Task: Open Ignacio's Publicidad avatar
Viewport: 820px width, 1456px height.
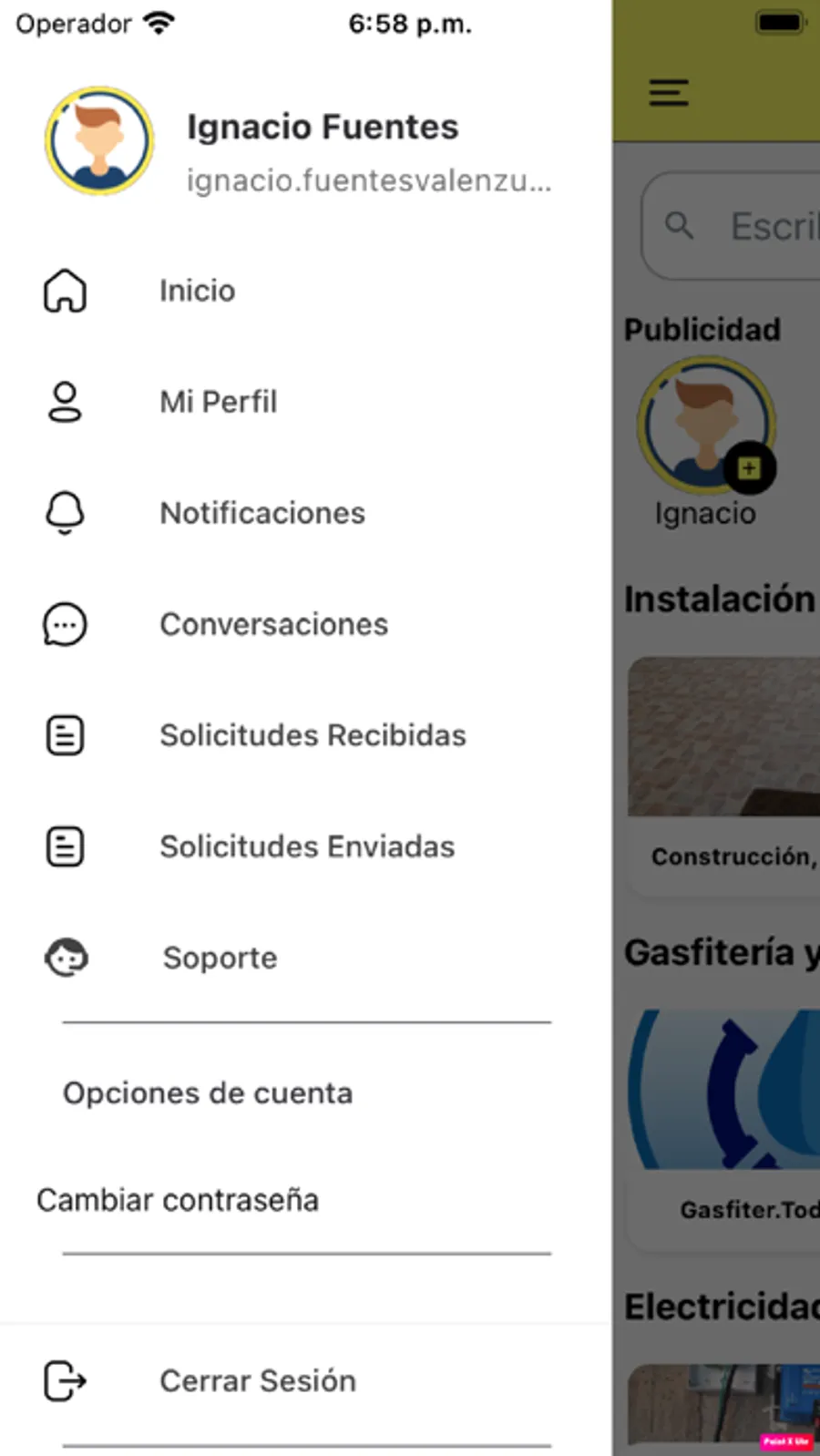Action: 706,426
